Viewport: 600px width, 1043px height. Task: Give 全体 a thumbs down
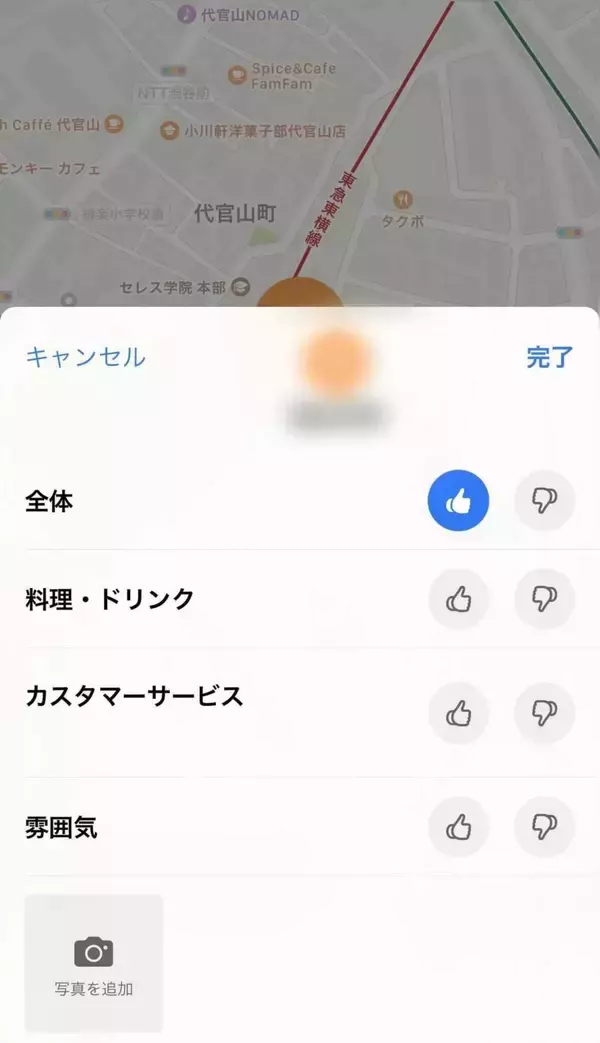(544, 501)
